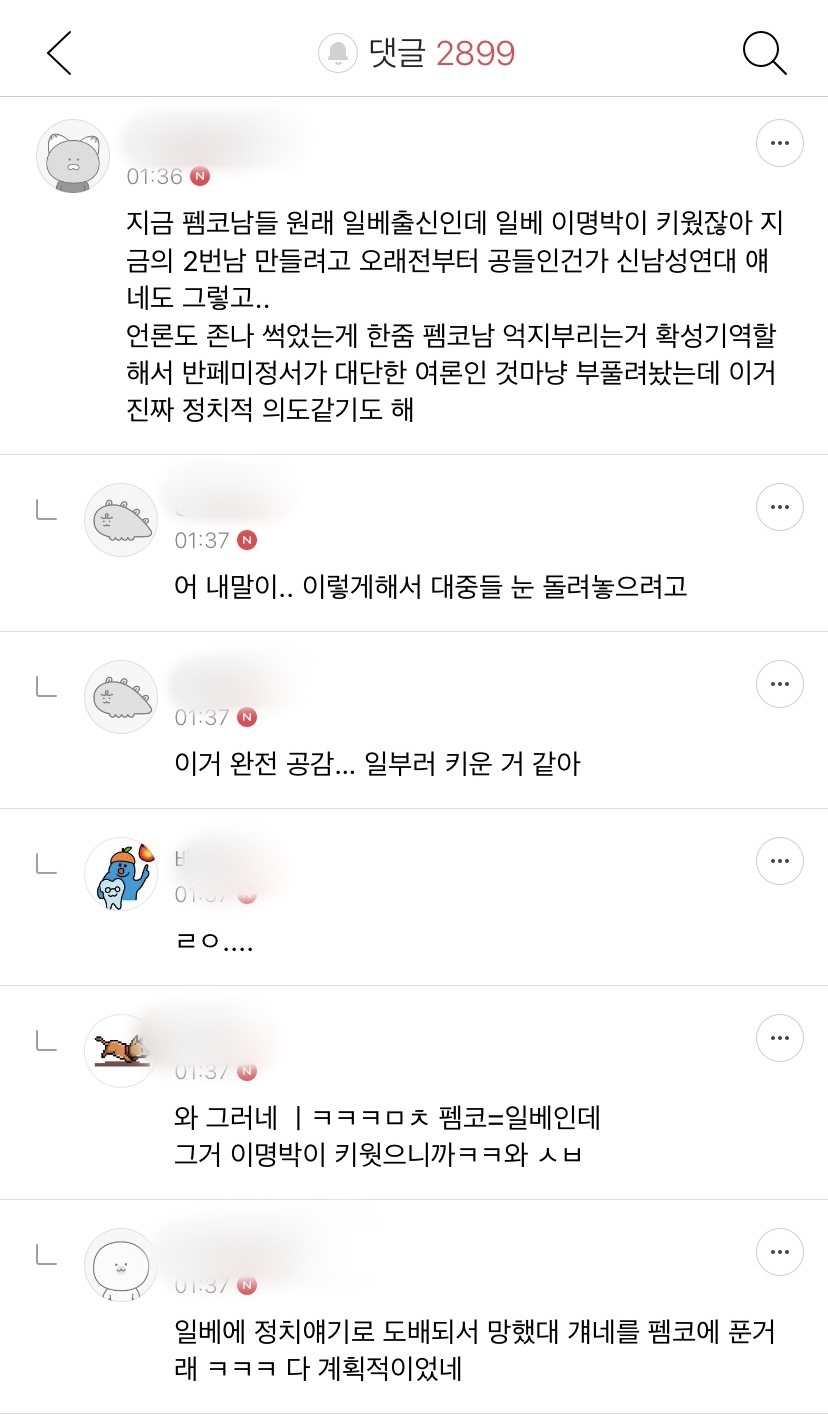Open the options menu on the last reply
The height and width of the screenshot is (1415, 828).
(779, 1251)
